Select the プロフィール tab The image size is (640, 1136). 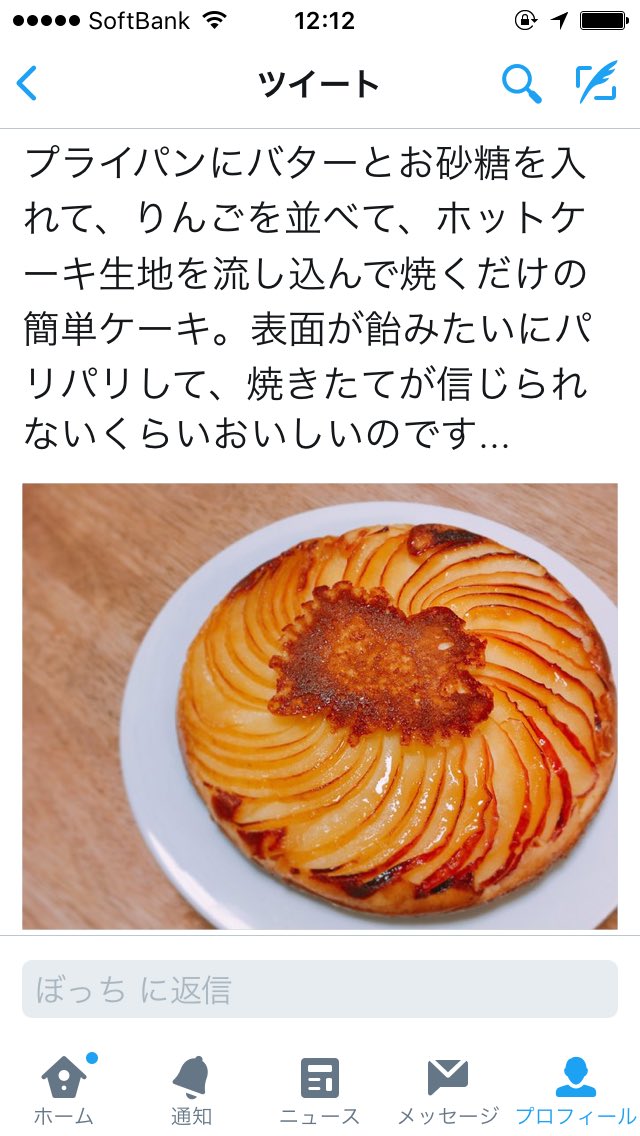click(575, 1088)
